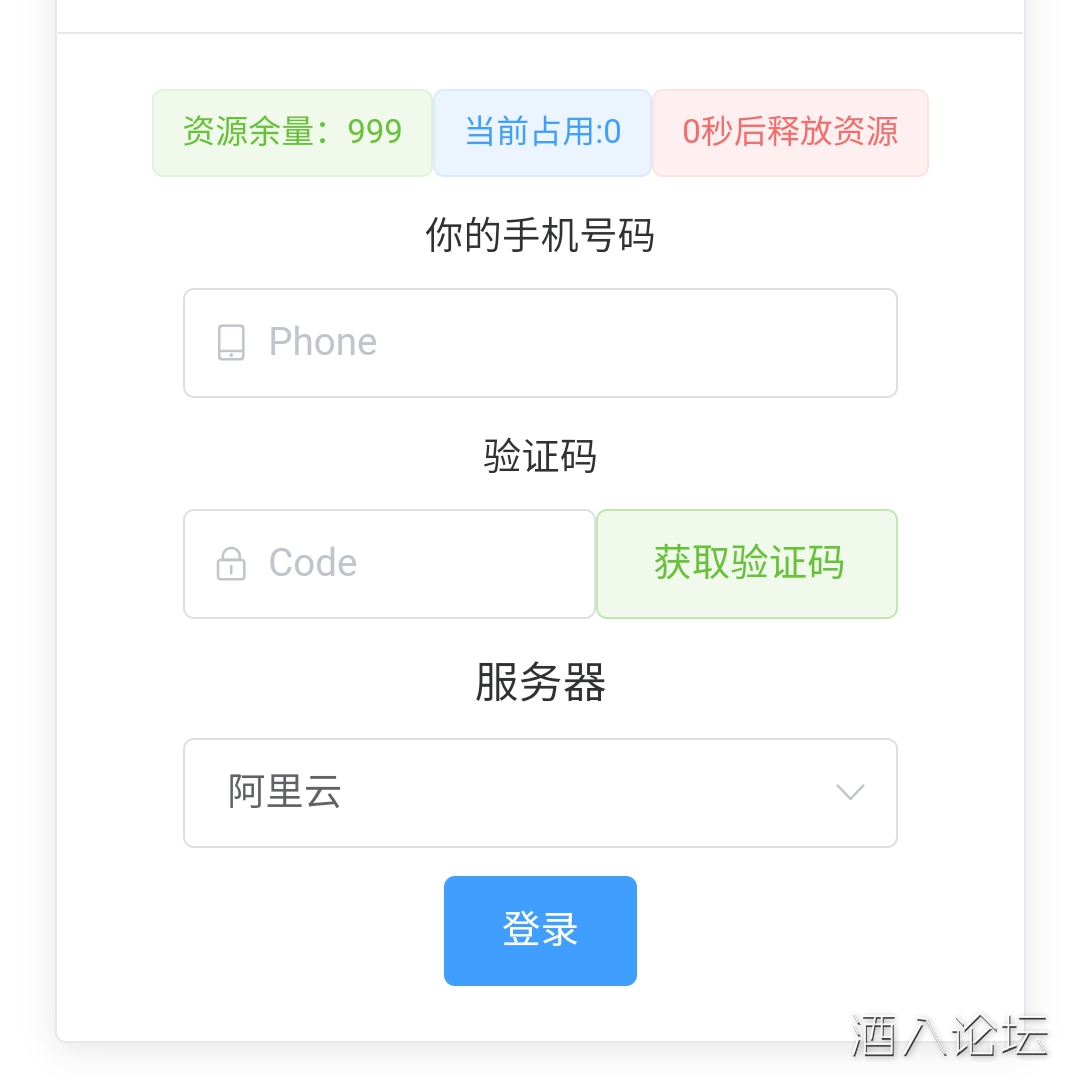Expand the 阿里云 server dropdown
The height and width of the screenshot is (1080, 1080).
(x=540, y=792)
